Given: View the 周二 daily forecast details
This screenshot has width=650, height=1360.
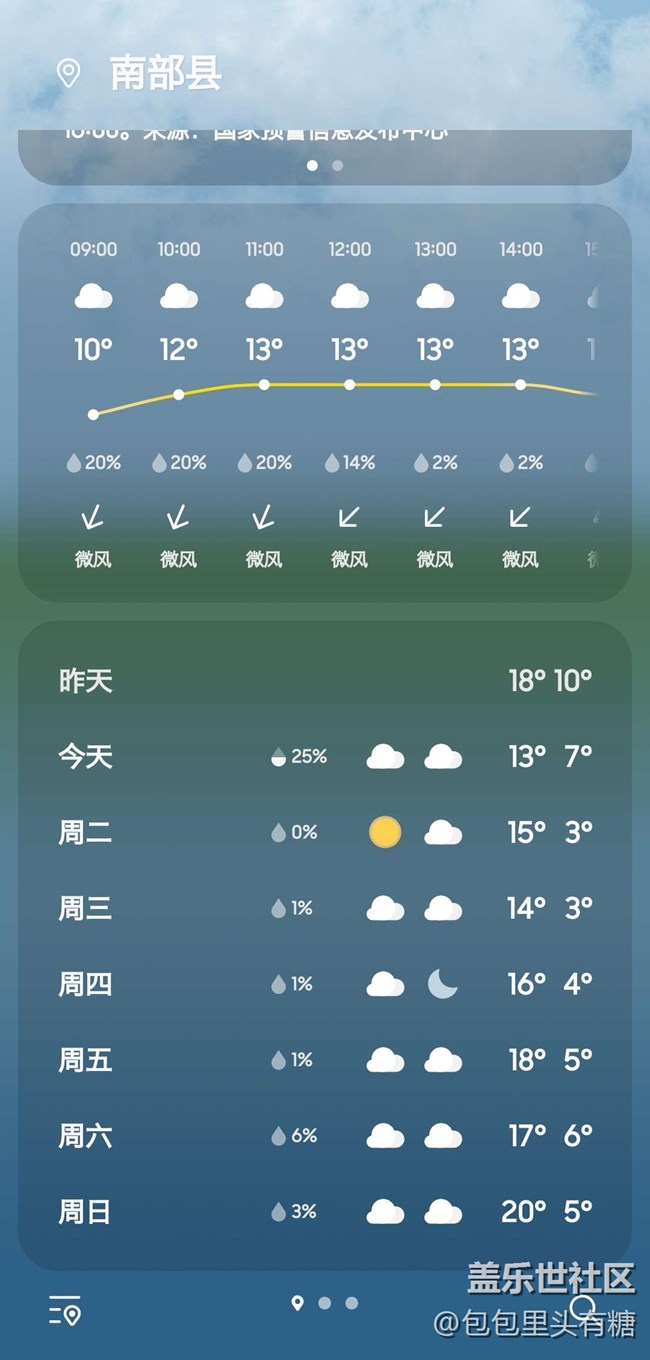Looking at the screenshot, I should [x=324, y=832].
